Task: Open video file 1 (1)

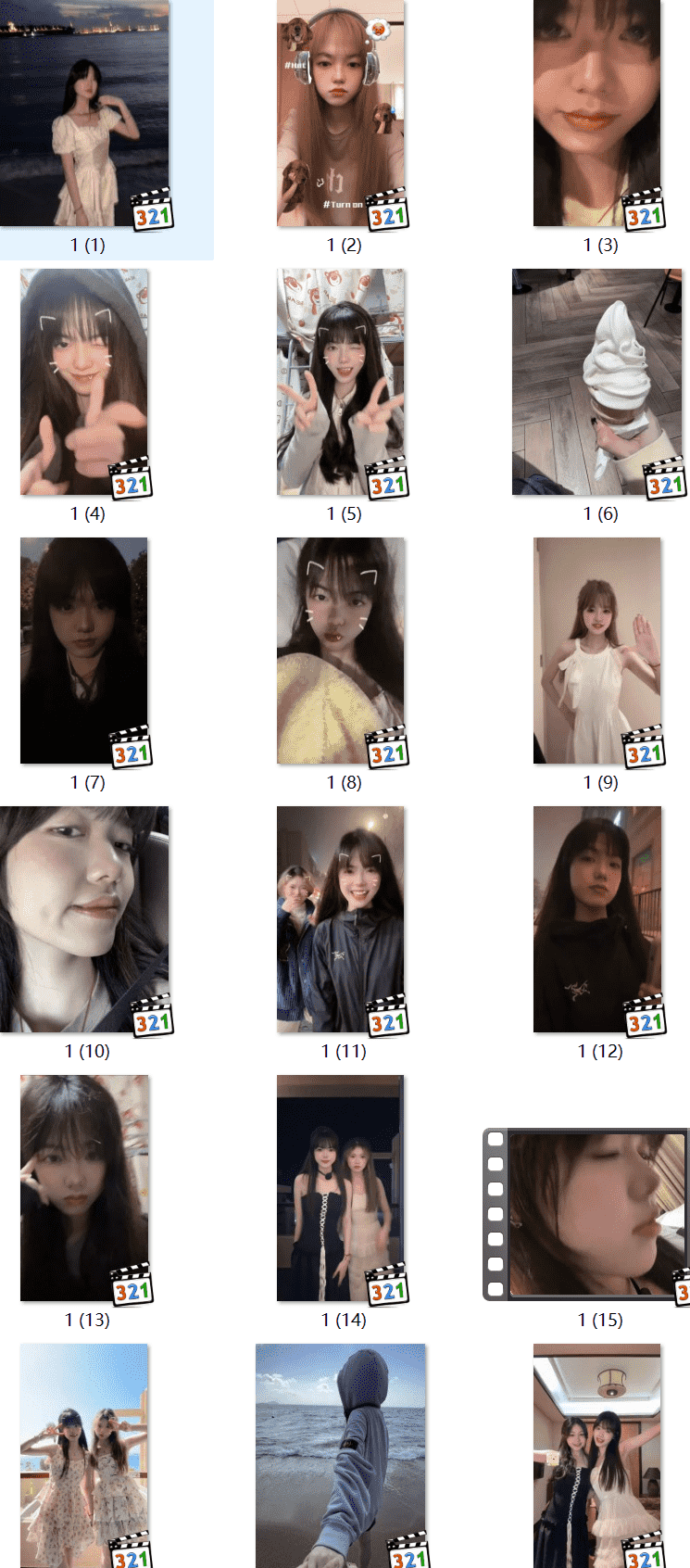Action: [85, 113]
